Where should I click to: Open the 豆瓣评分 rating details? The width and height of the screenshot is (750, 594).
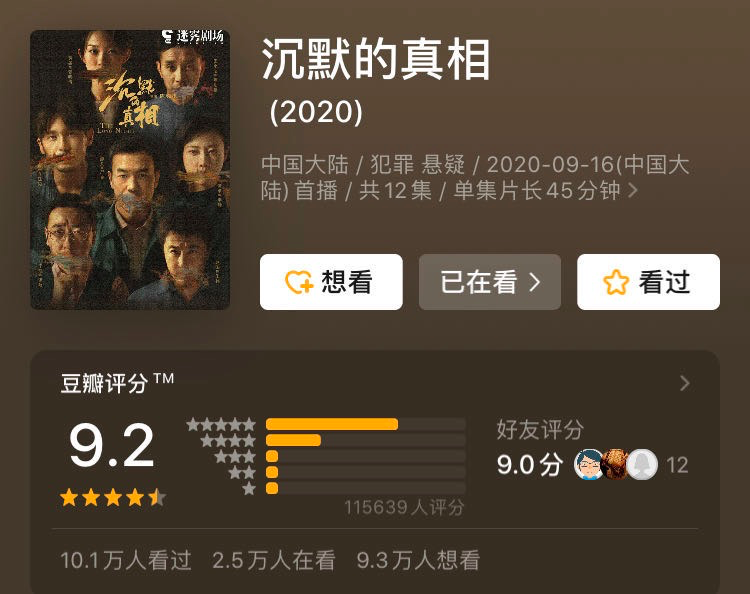684,383
